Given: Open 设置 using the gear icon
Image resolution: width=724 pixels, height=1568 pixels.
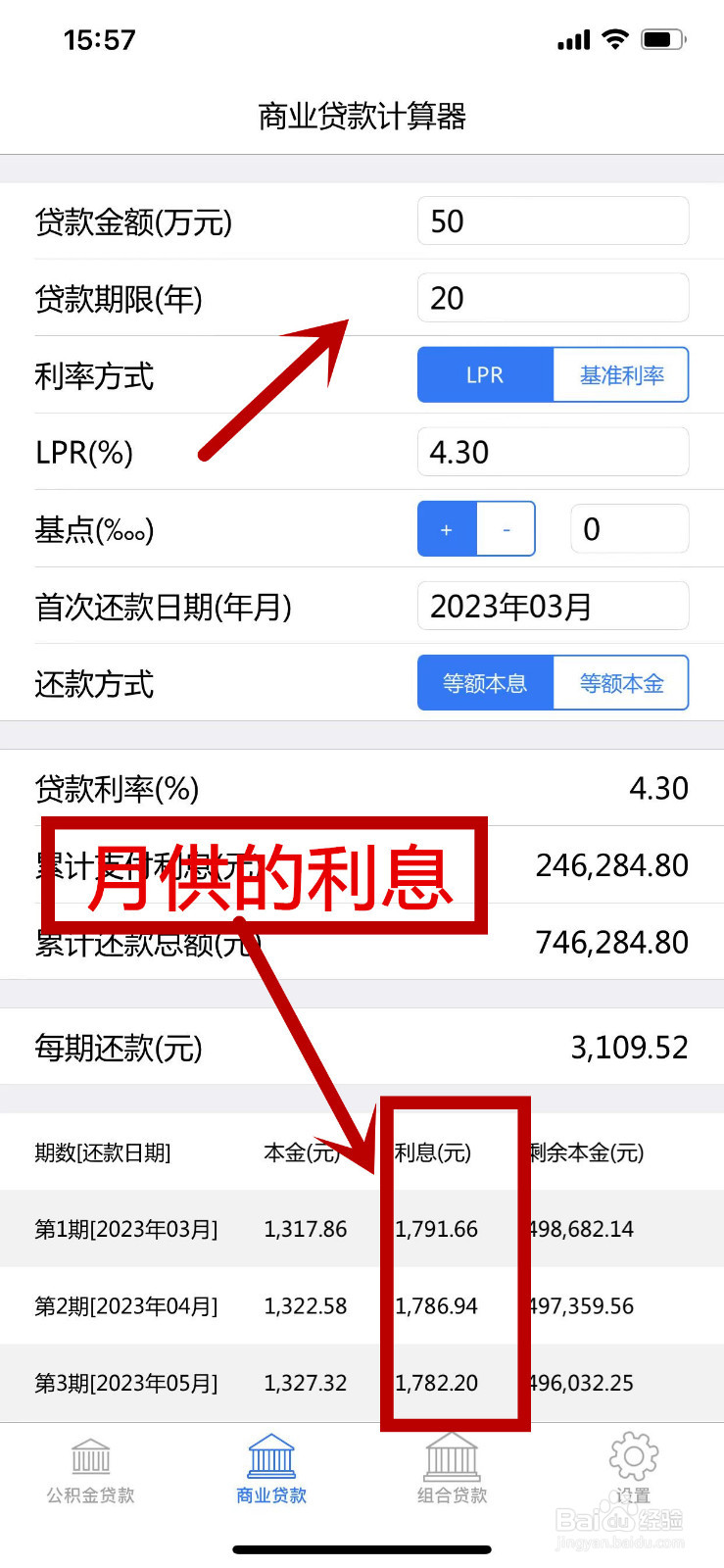Looking at the screenshot, I should [632, 1457].
